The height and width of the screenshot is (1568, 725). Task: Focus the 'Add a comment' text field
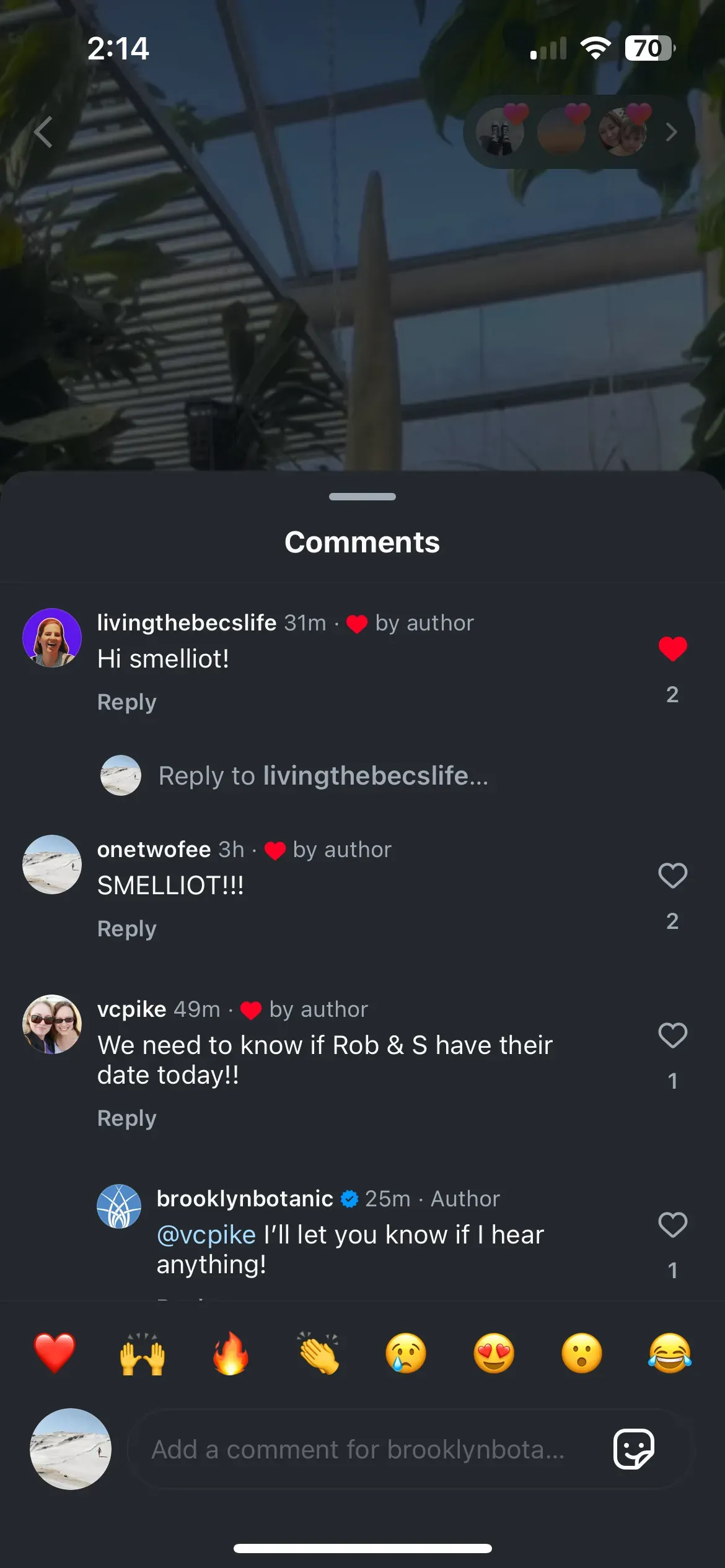[x=358, y=1450]
